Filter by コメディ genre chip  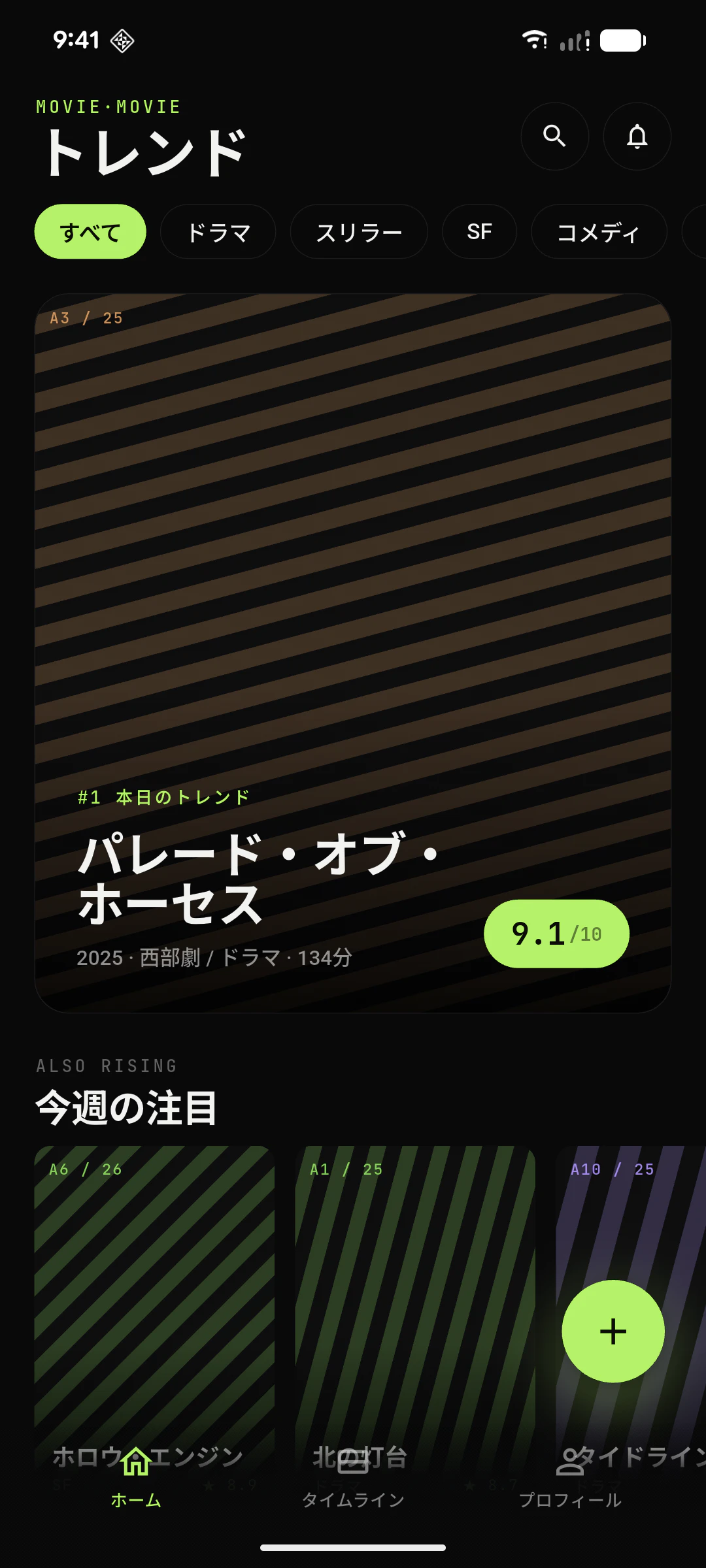point(599,232)
